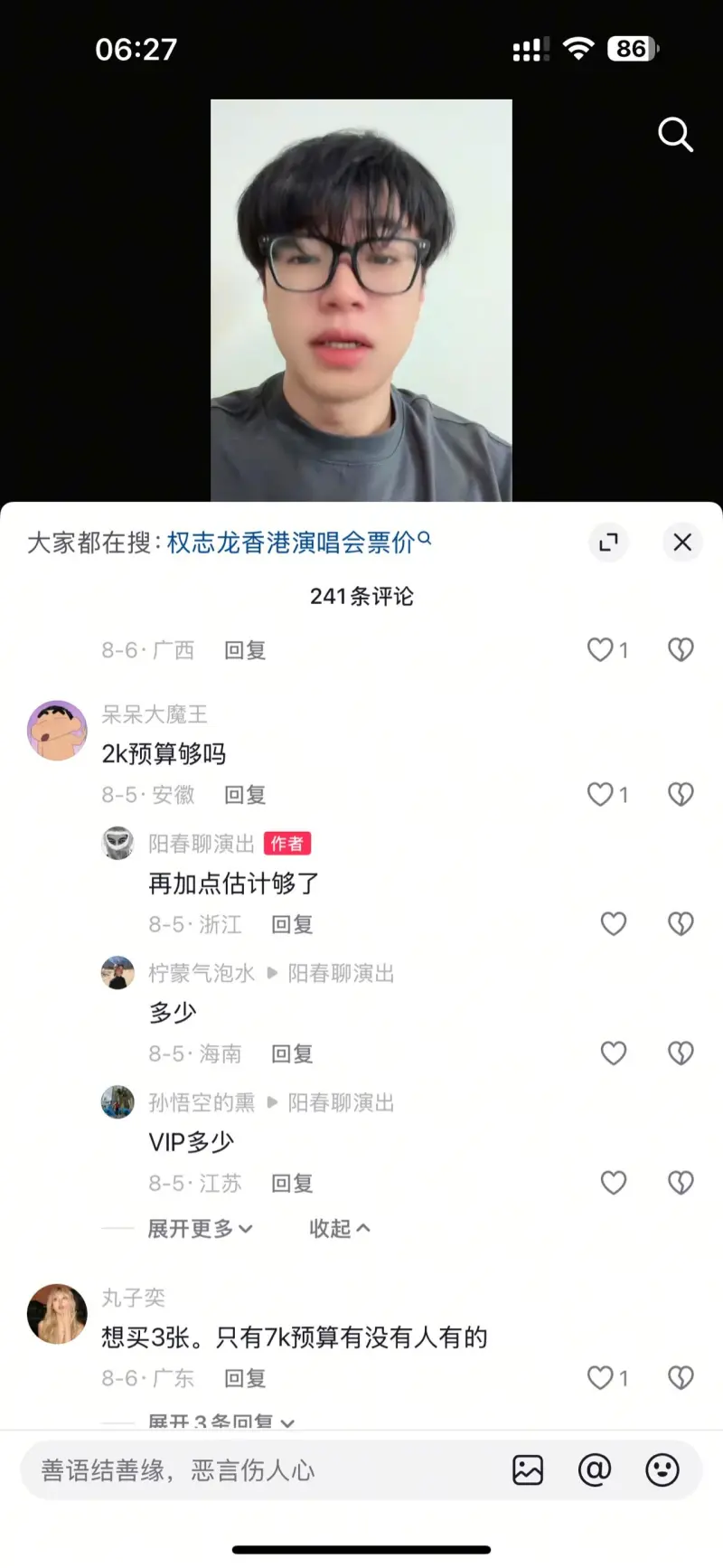Expand more replies with 展开更多
Viewport: 723px width, 1568px height.
200,1228
